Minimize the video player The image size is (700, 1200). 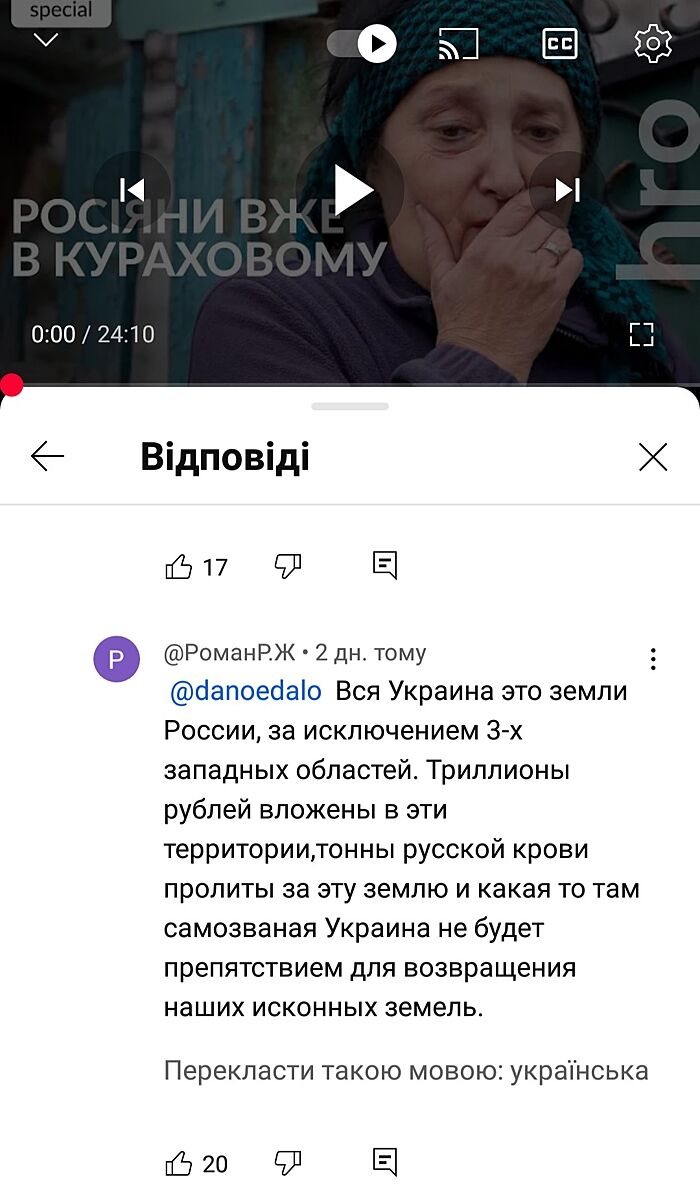point(46,40)
